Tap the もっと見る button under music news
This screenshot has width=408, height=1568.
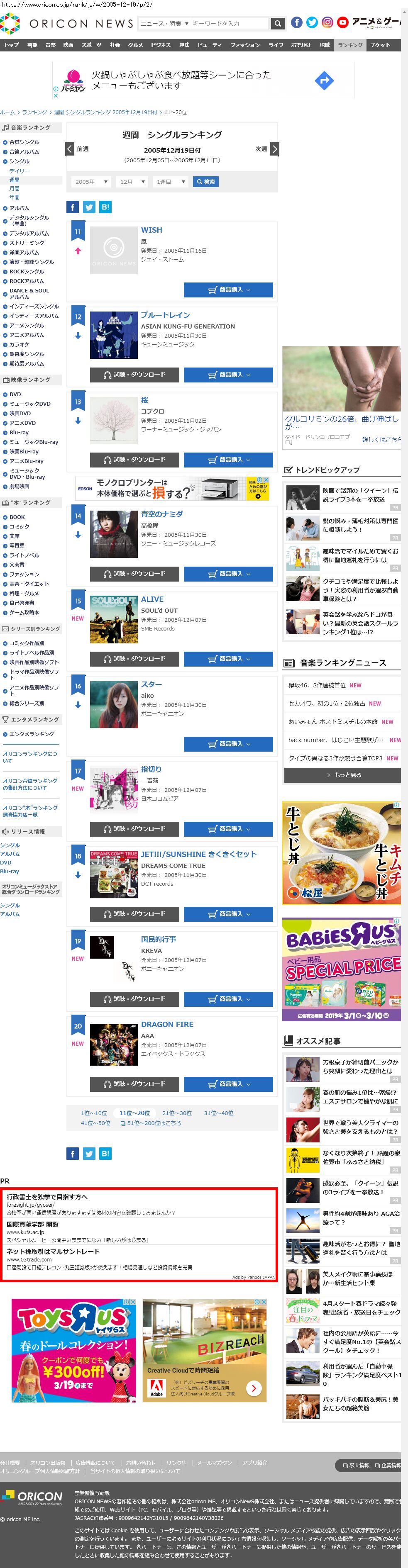point(342,775)
